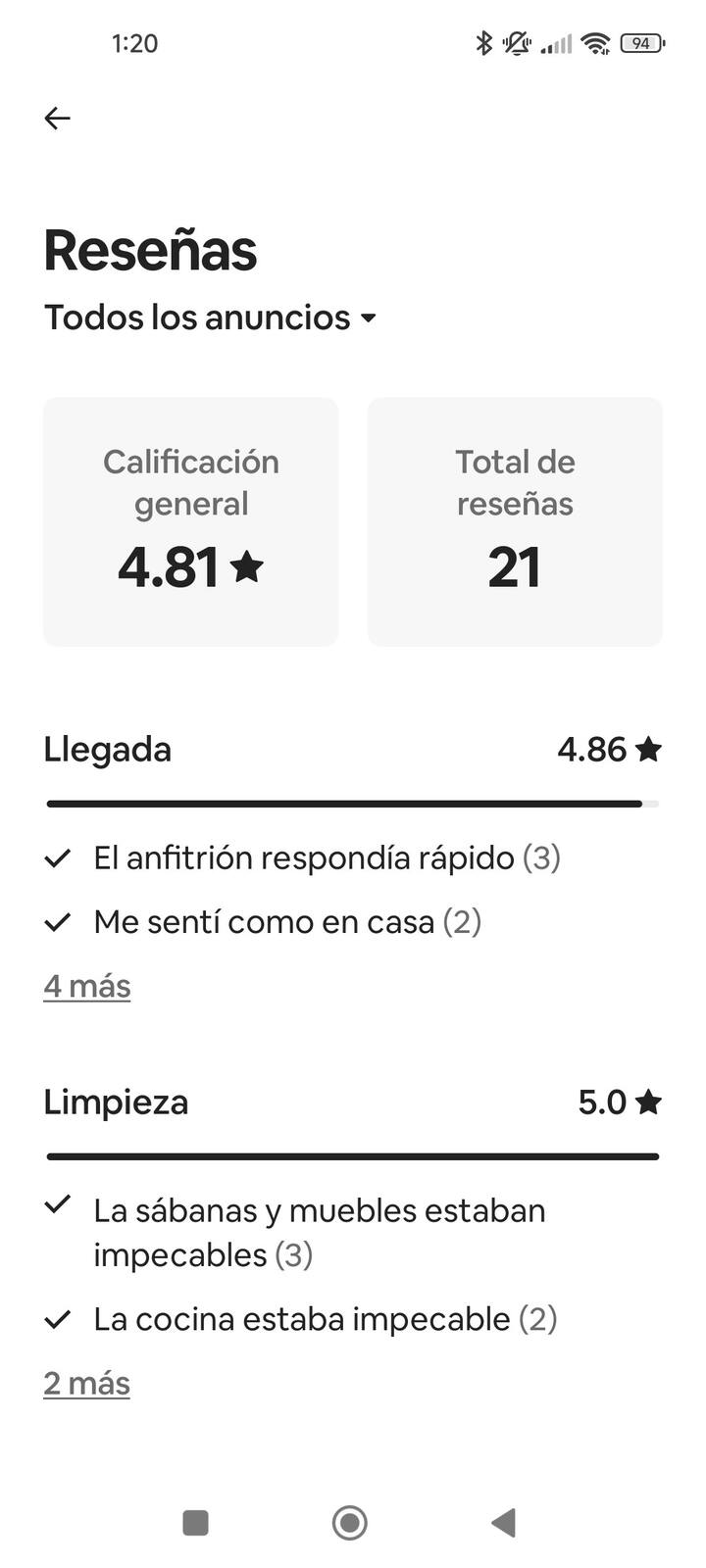The width and height of the screenshot is (706, 1568).
Task: Open recent apps from navigation bar
Action: [196, 1523]
